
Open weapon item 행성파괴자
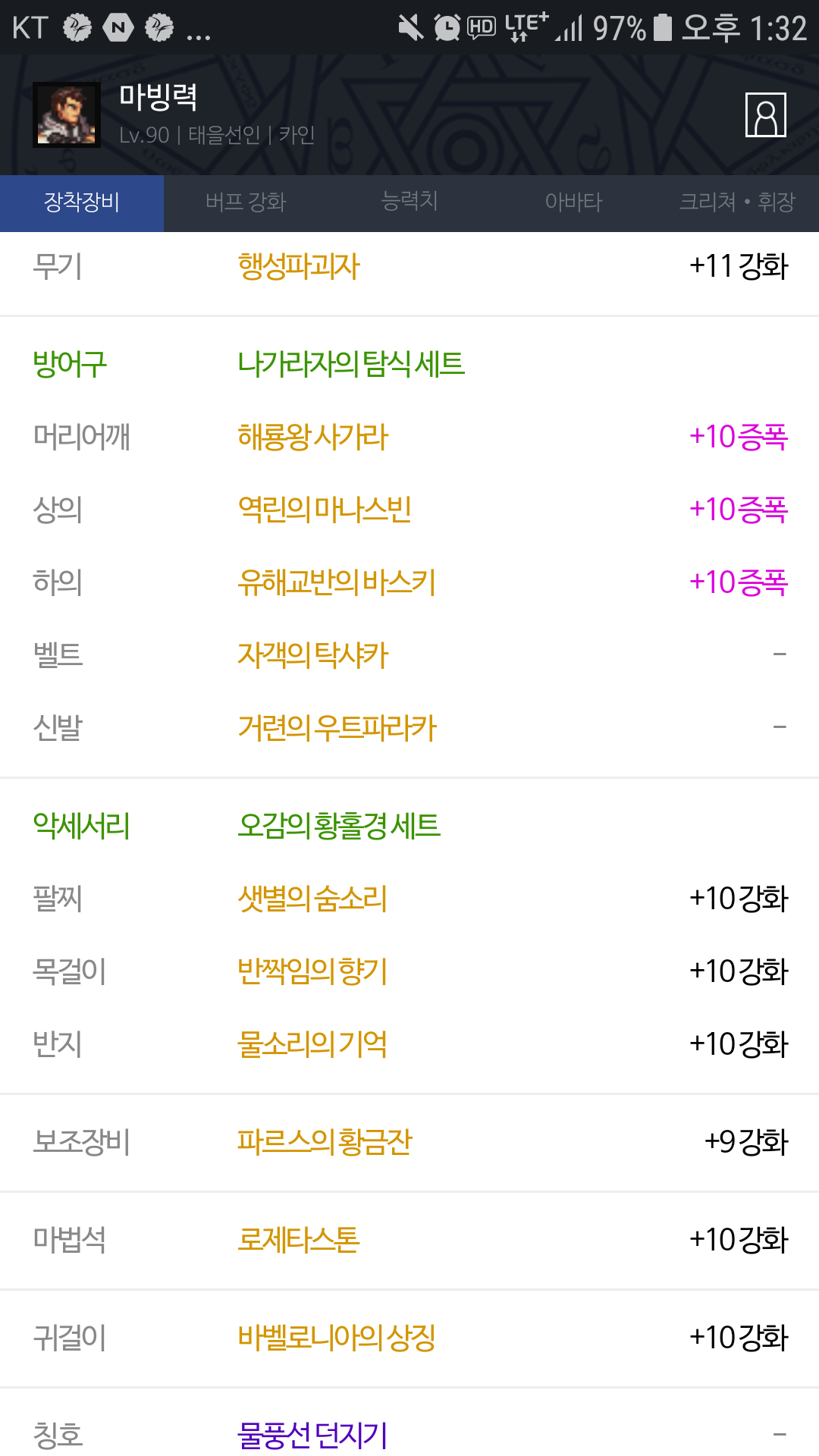point(409,267)
